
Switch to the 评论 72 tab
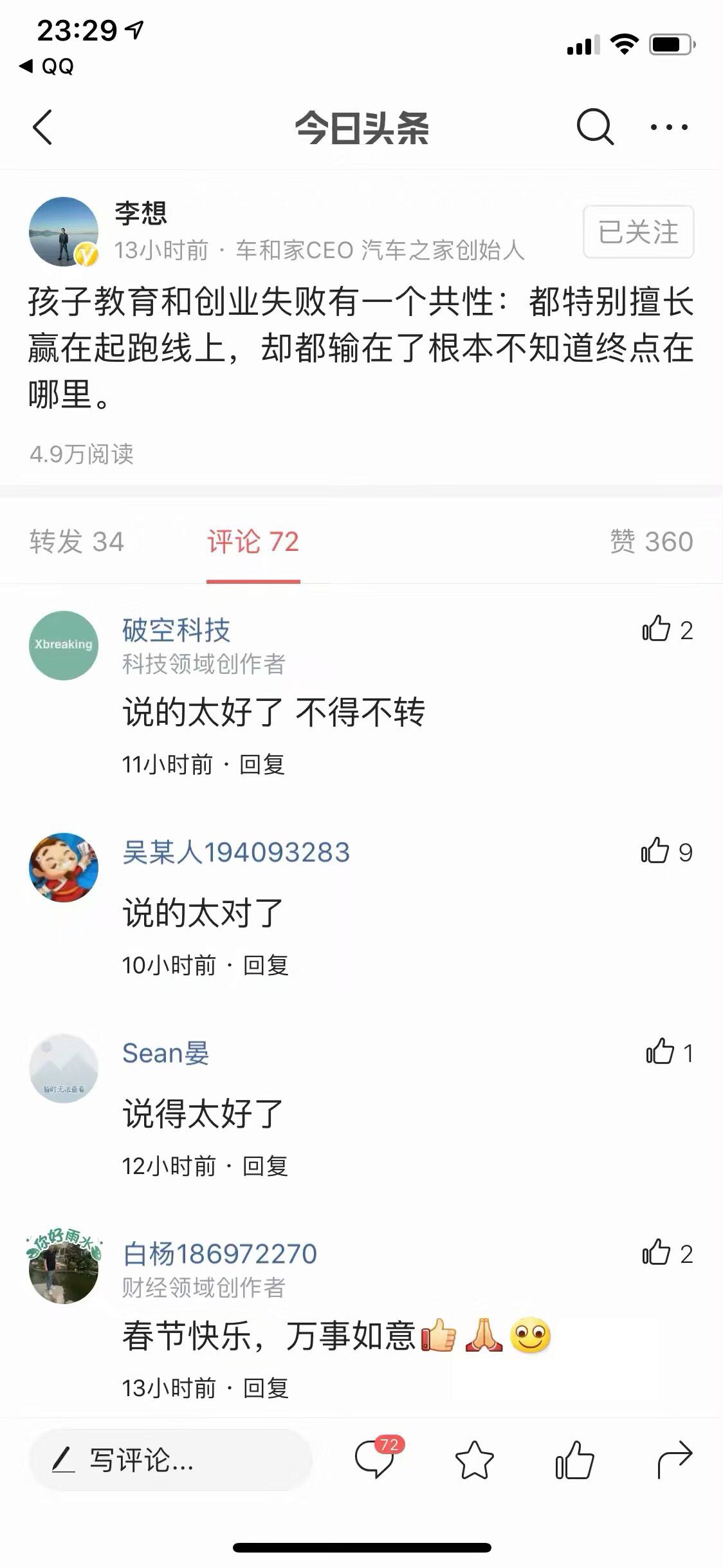tap(253, 541)
